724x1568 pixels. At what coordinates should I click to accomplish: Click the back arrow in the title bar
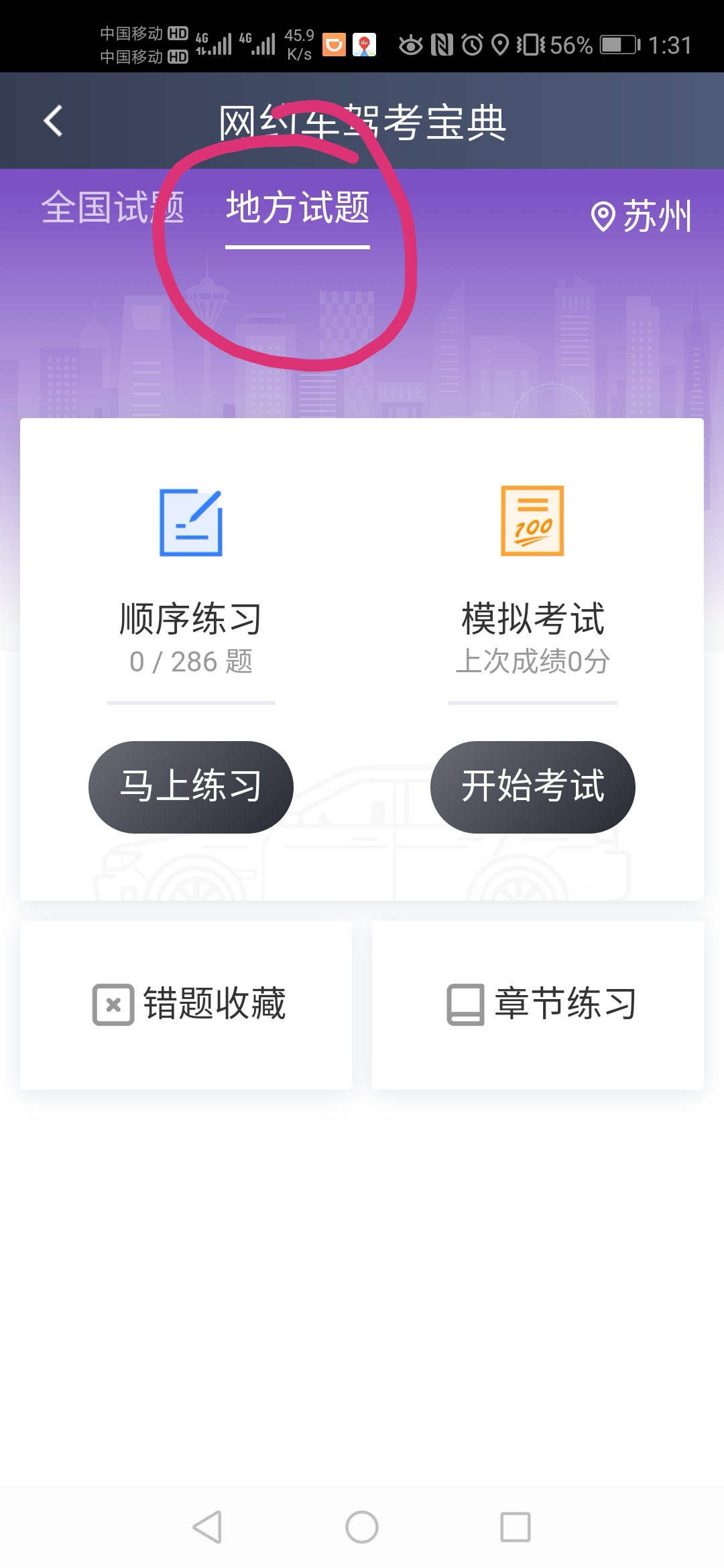pyautogui.click(x=51, y=121)
